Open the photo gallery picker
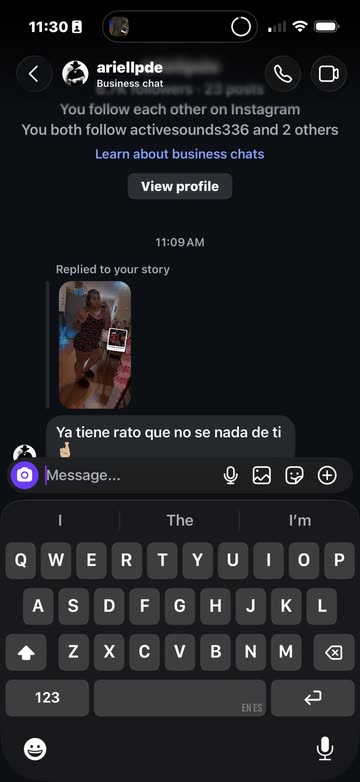 pos(262,475)
